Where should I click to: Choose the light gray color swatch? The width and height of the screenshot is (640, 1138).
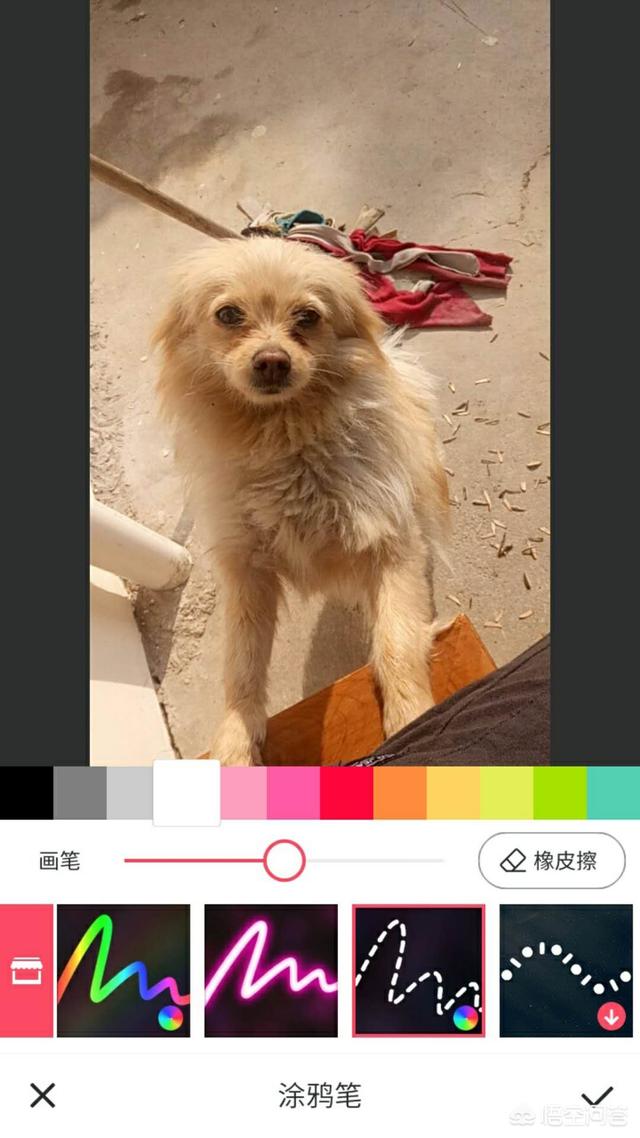coord(130,793)
